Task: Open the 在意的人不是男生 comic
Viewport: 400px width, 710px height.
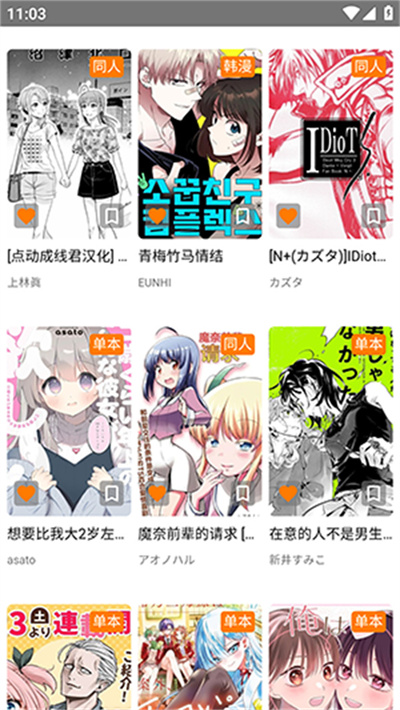Action: tap(331, 421)
